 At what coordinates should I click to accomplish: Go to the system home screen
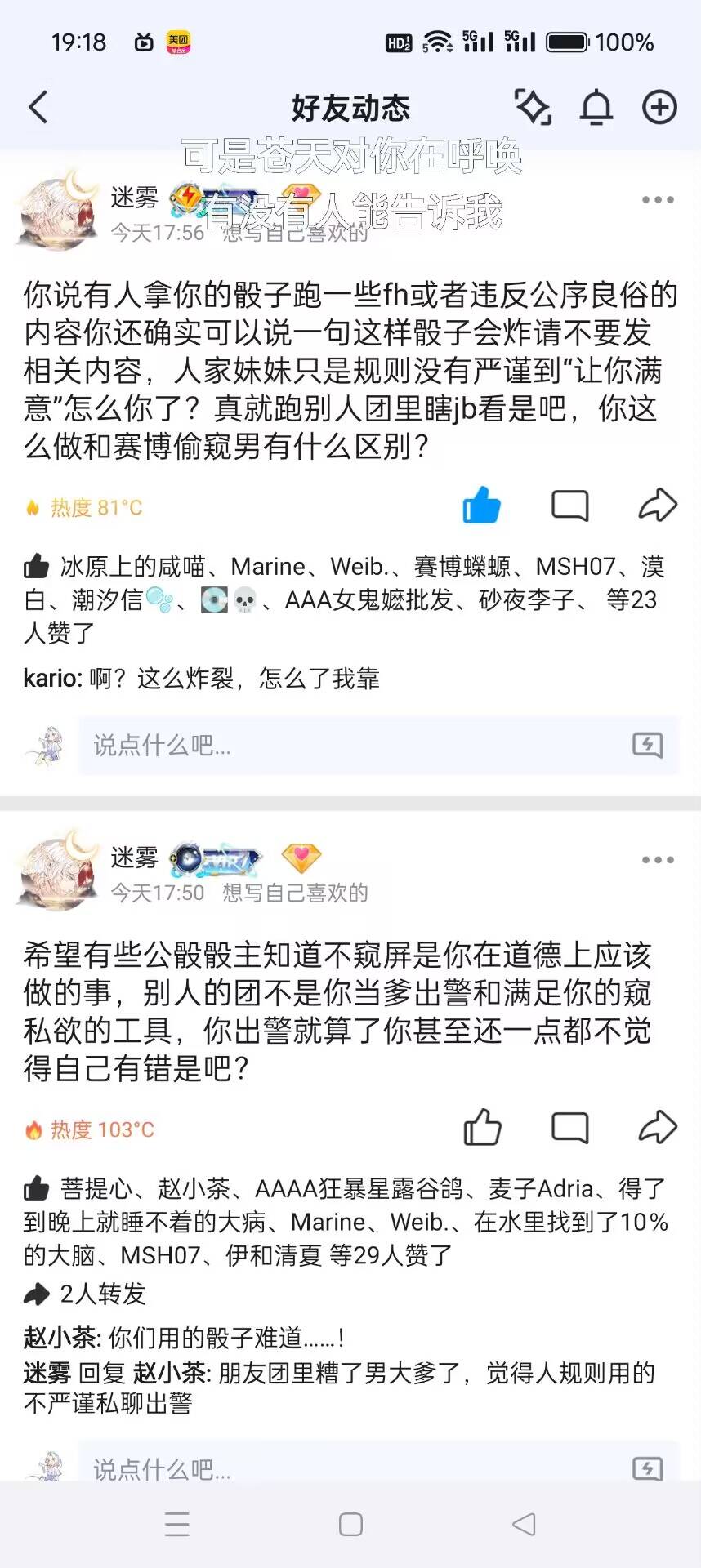pyautogui.click(x=350, y=1524)
